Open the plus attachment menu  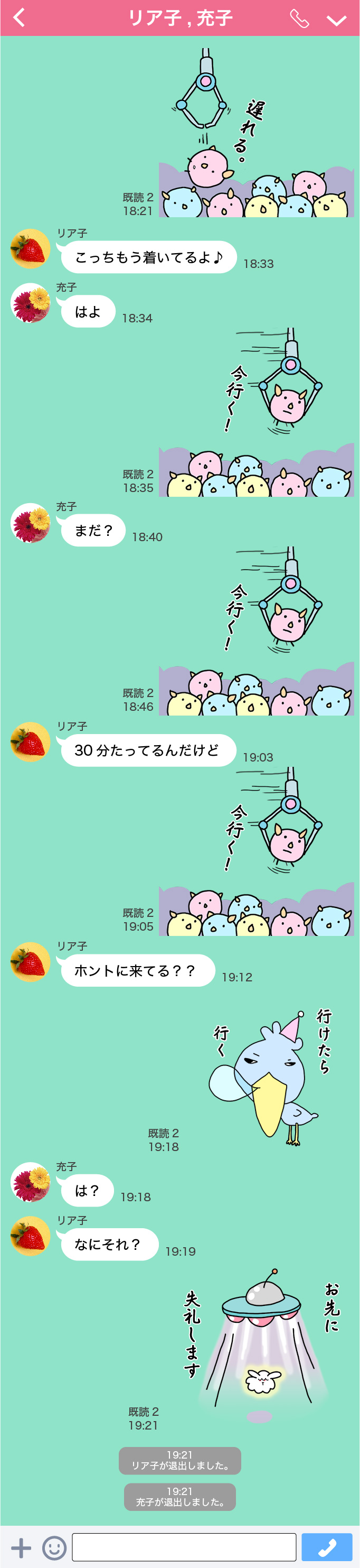pos(21,1547)
